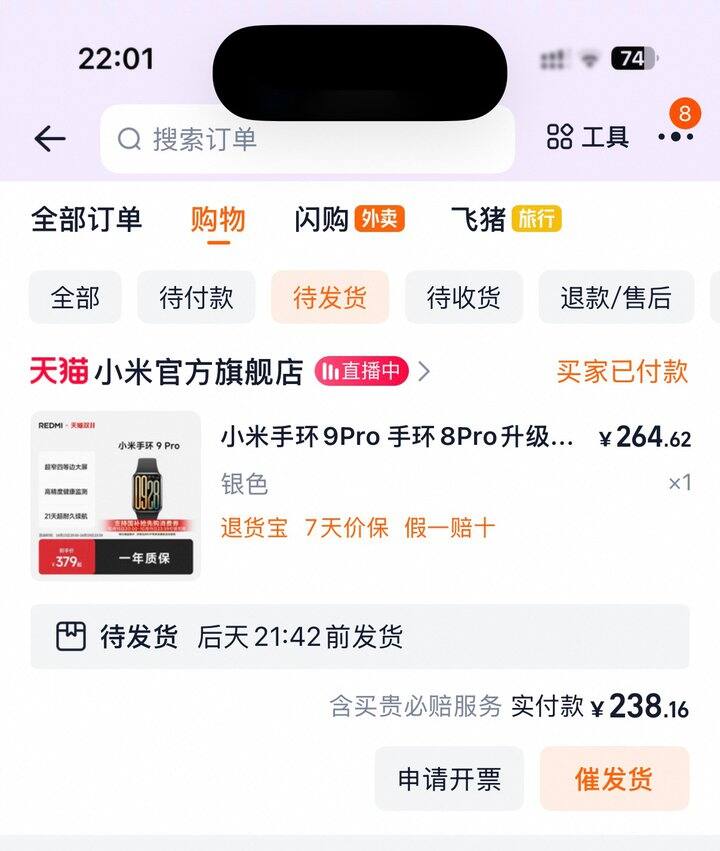720x851 pixels.
Task: Select the 全部 filter chip
Action: coord(75,297)
